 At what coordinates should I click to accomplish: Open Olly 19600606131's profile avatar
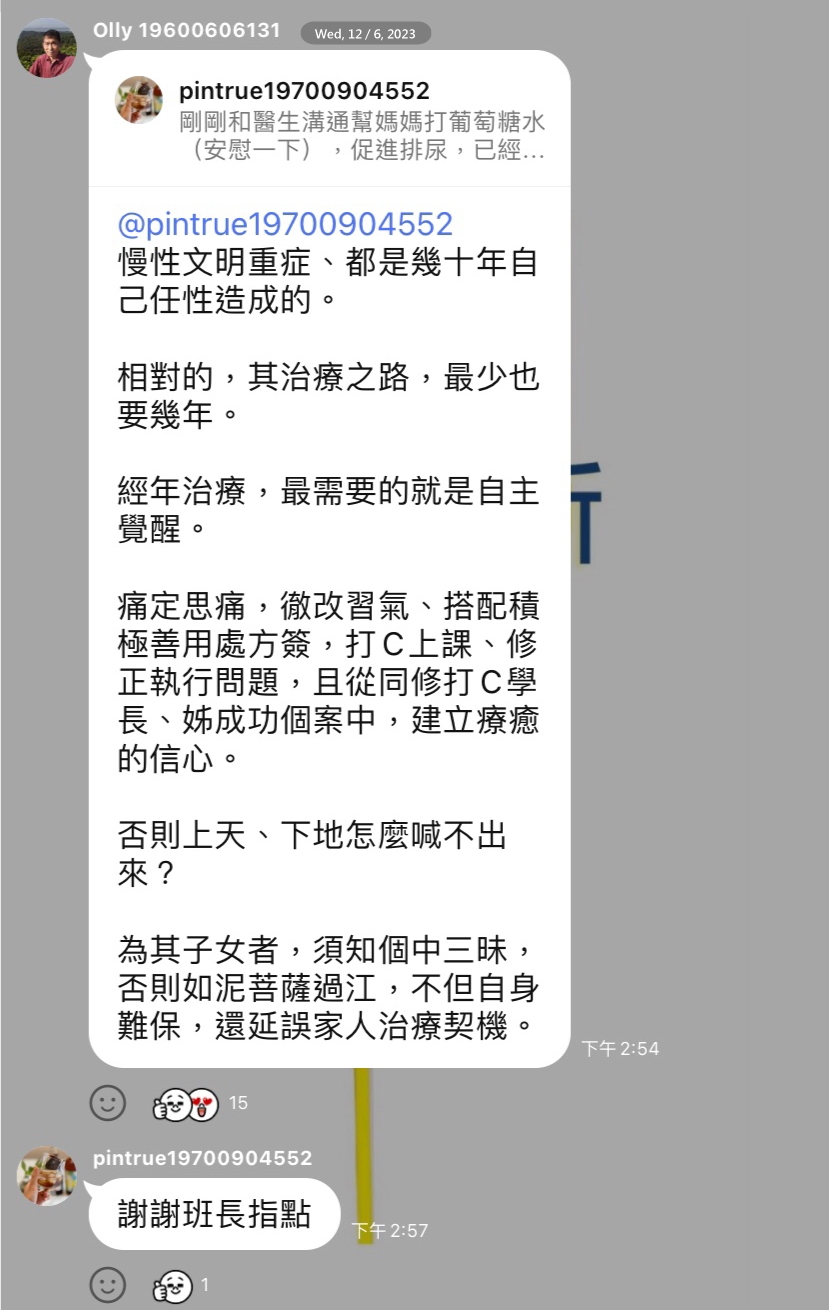click(47, 48)
